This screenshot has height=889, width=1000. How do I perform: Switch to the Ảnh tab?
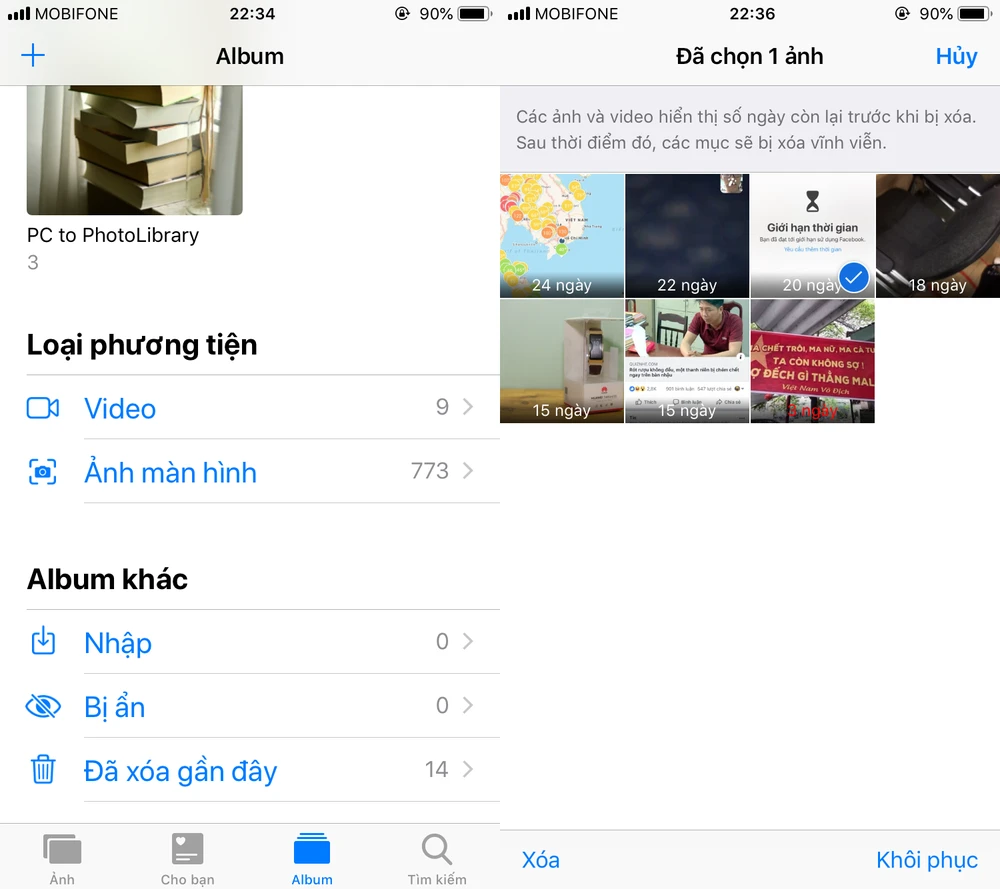click(62, 859)
